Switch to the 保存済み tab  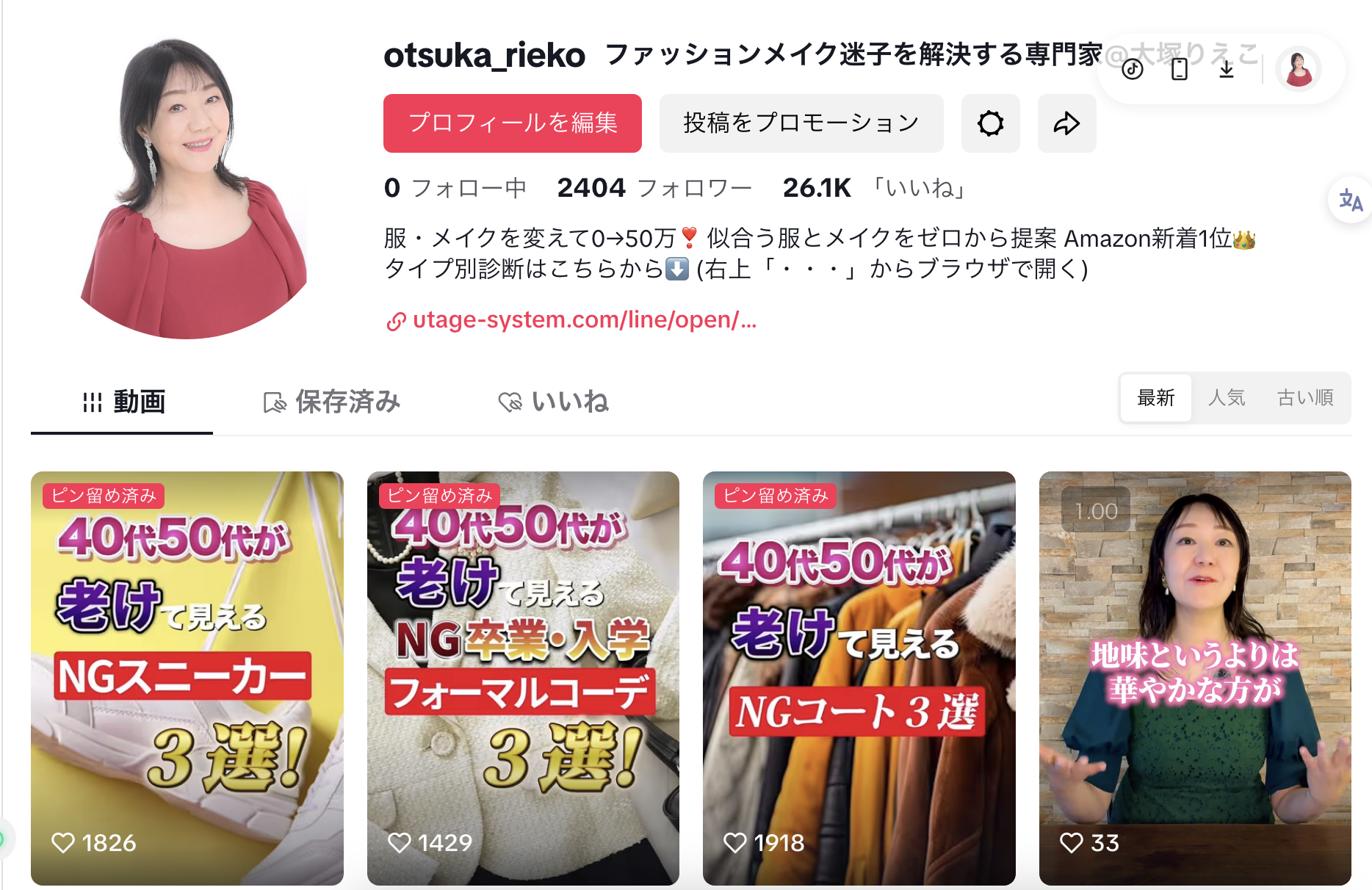pyautogui.click(x=332, y=402)
